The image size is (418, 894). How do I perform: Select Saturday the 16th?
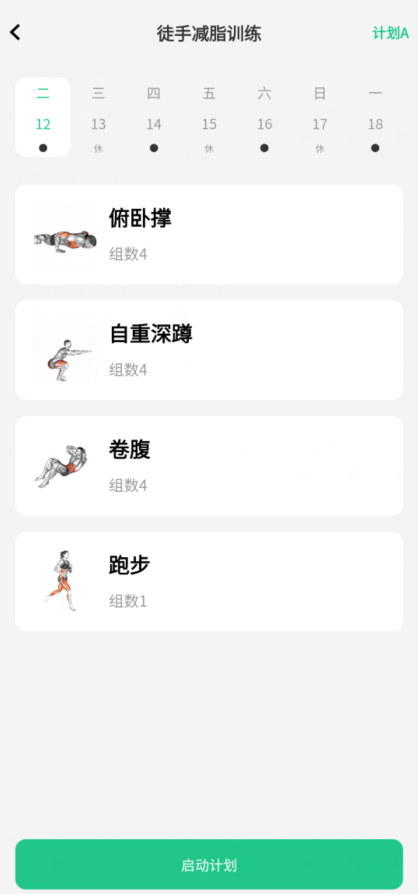click(x=264, y=117)
